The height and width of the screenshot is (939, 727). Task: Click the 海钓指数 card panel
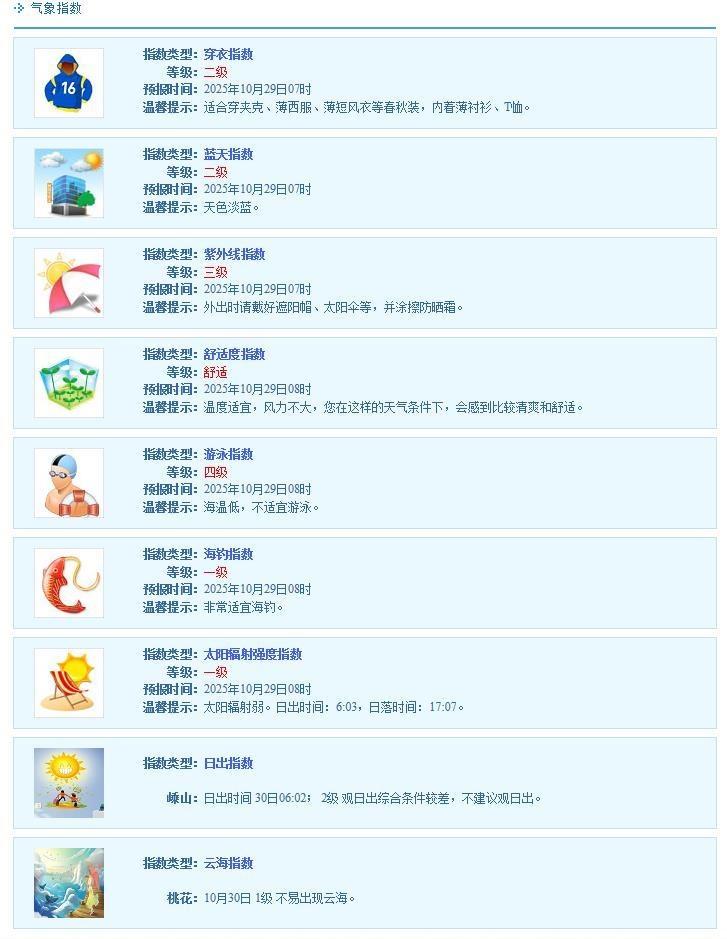coord(363,582)
